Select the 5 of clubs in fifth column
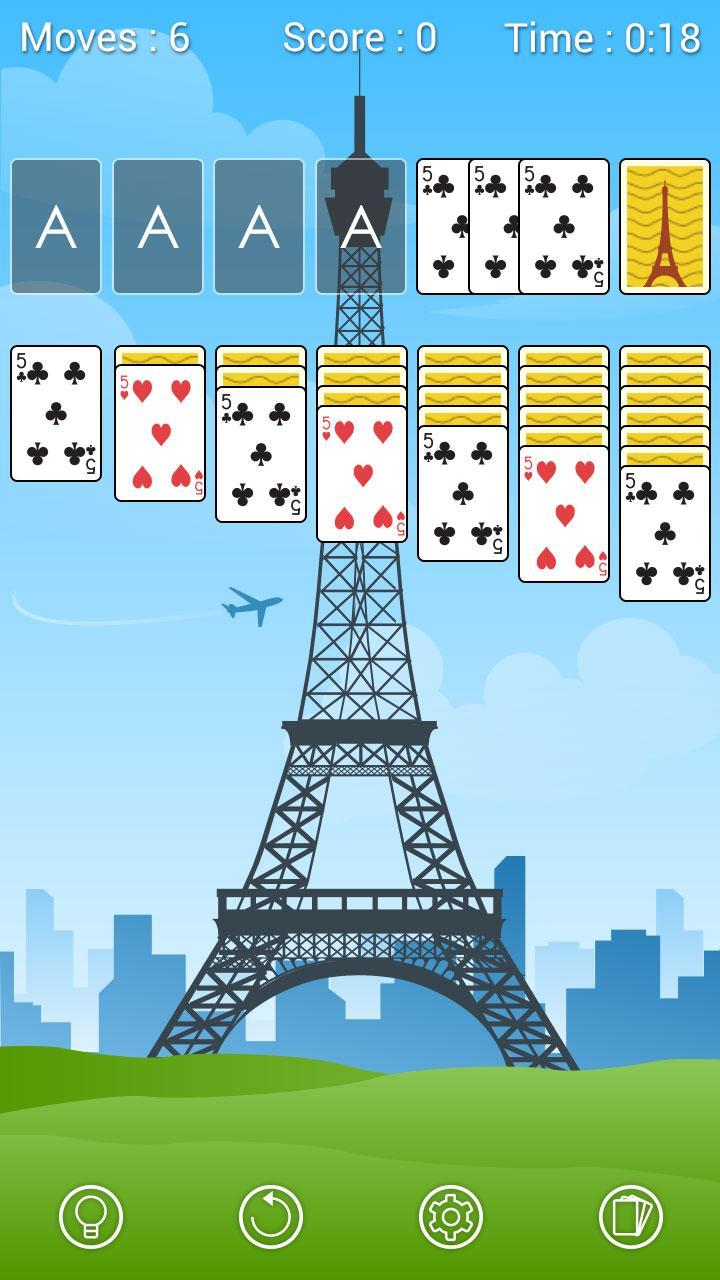The height and width of the screenshot is (1280, 720). tap(463, 494)
